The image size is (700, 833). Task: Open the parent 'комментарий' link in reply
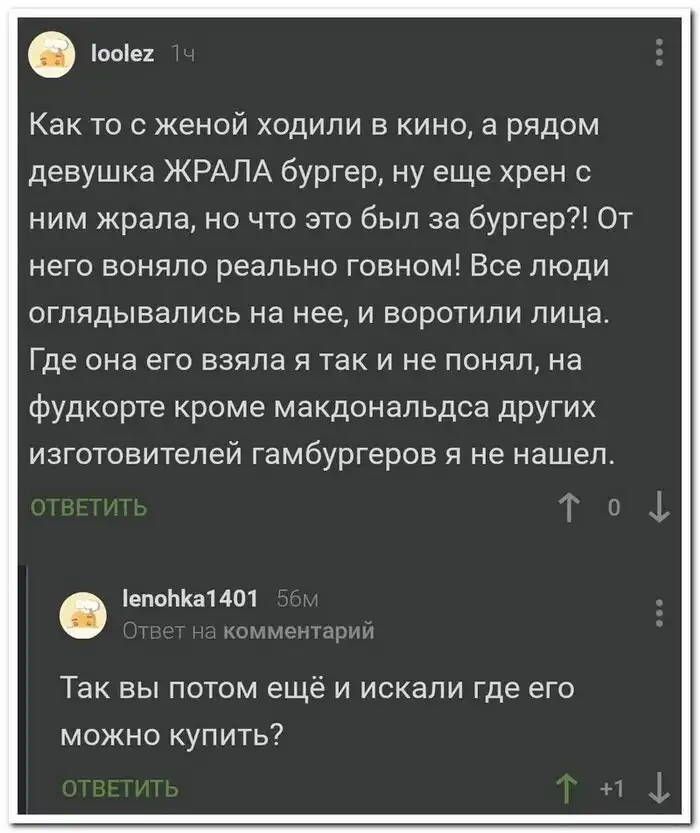point(298,630)
